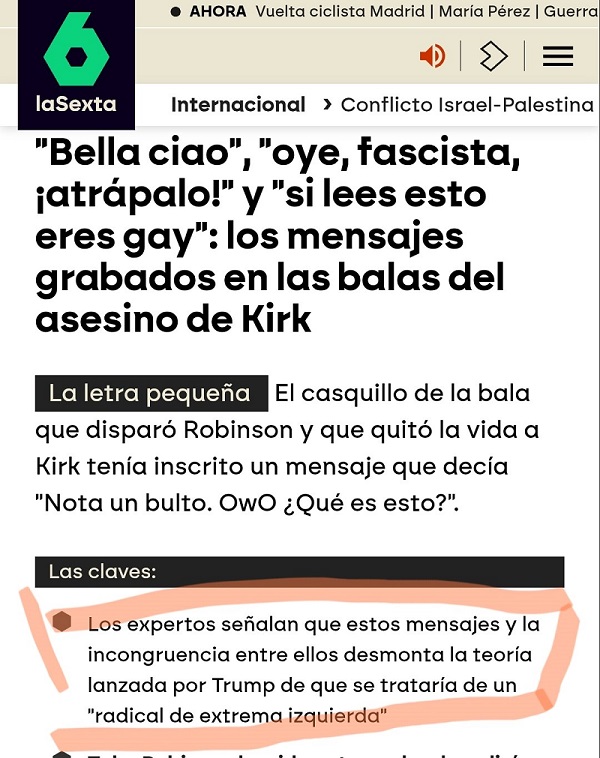Go to laSexta home via logo
Screen dimensions: 600x758
(x=76, y=65)
